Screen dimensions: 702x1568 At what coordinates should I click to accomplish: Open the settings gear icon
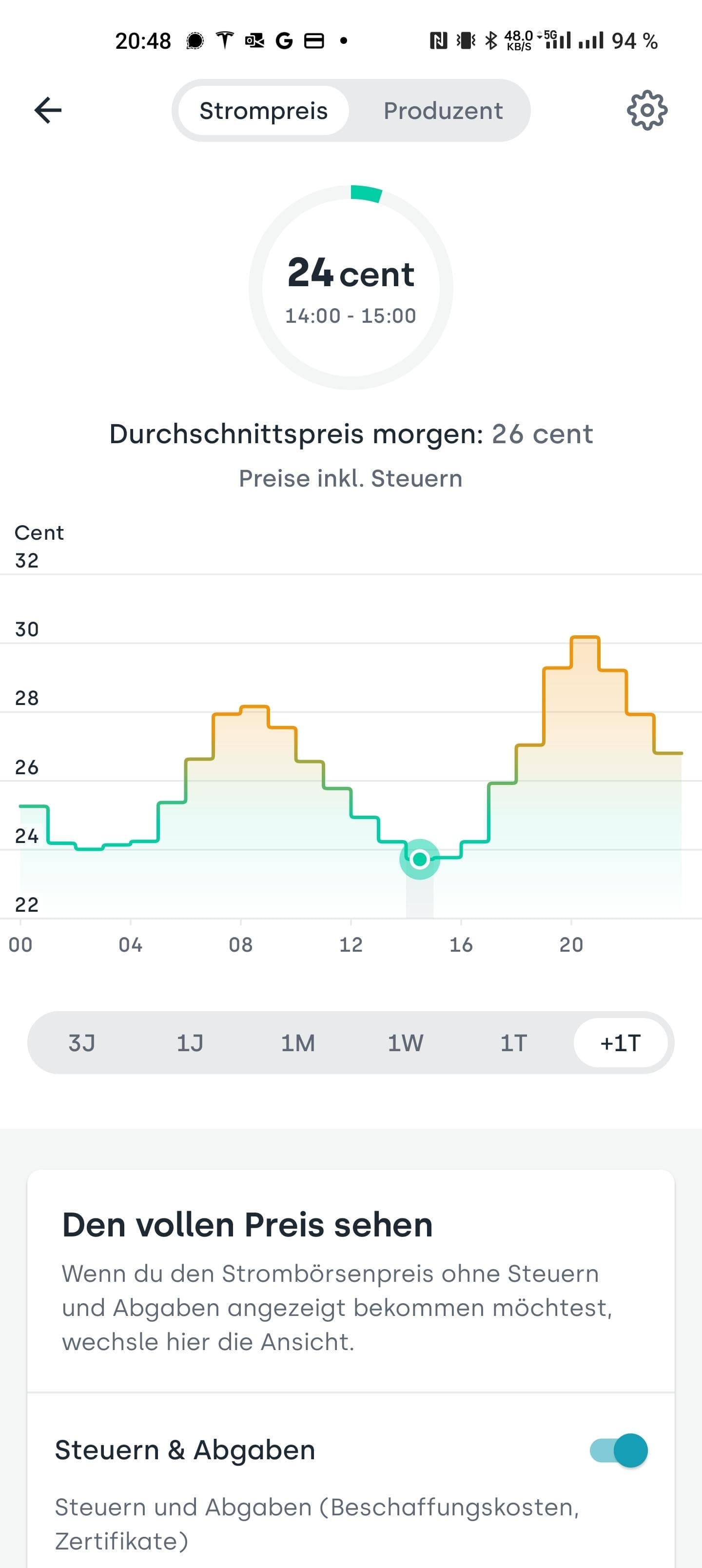[x=646, y=110]
